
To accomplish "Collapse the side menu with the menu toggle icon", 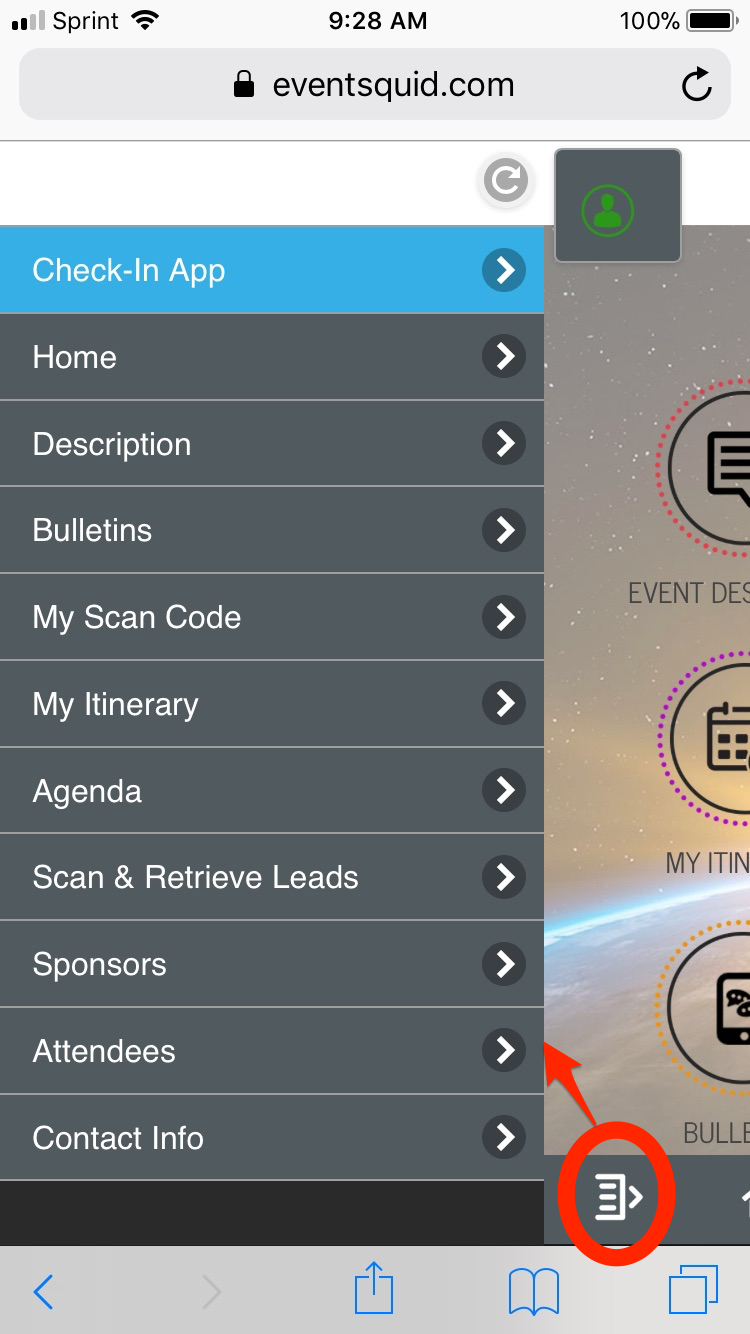I will tap(618, 1195).
